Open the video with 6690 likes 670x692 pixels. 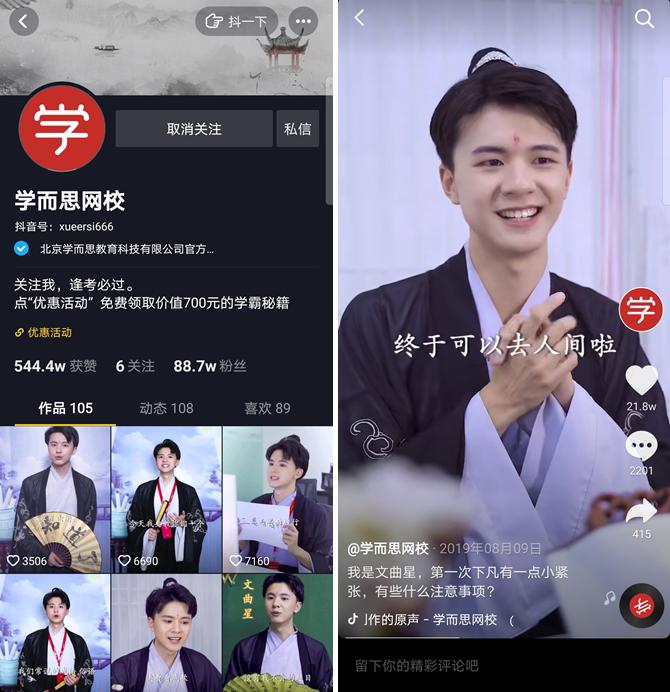[x=166, y=500]
